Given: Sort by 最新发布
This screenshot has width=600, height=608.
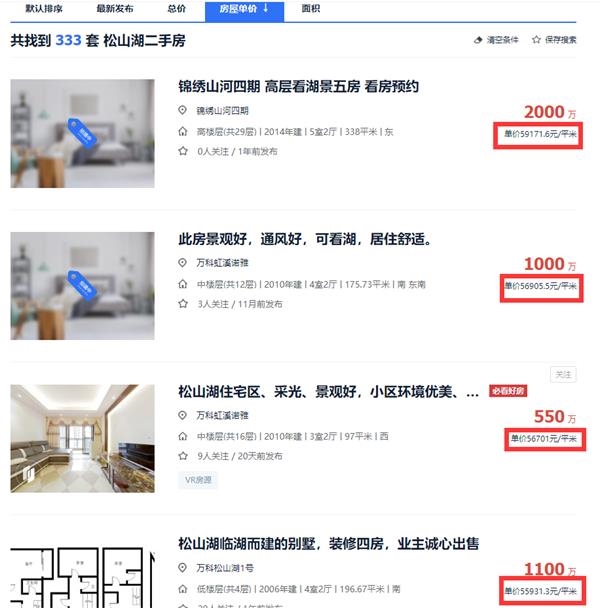Looking at the screenshot, I should 115,8.
